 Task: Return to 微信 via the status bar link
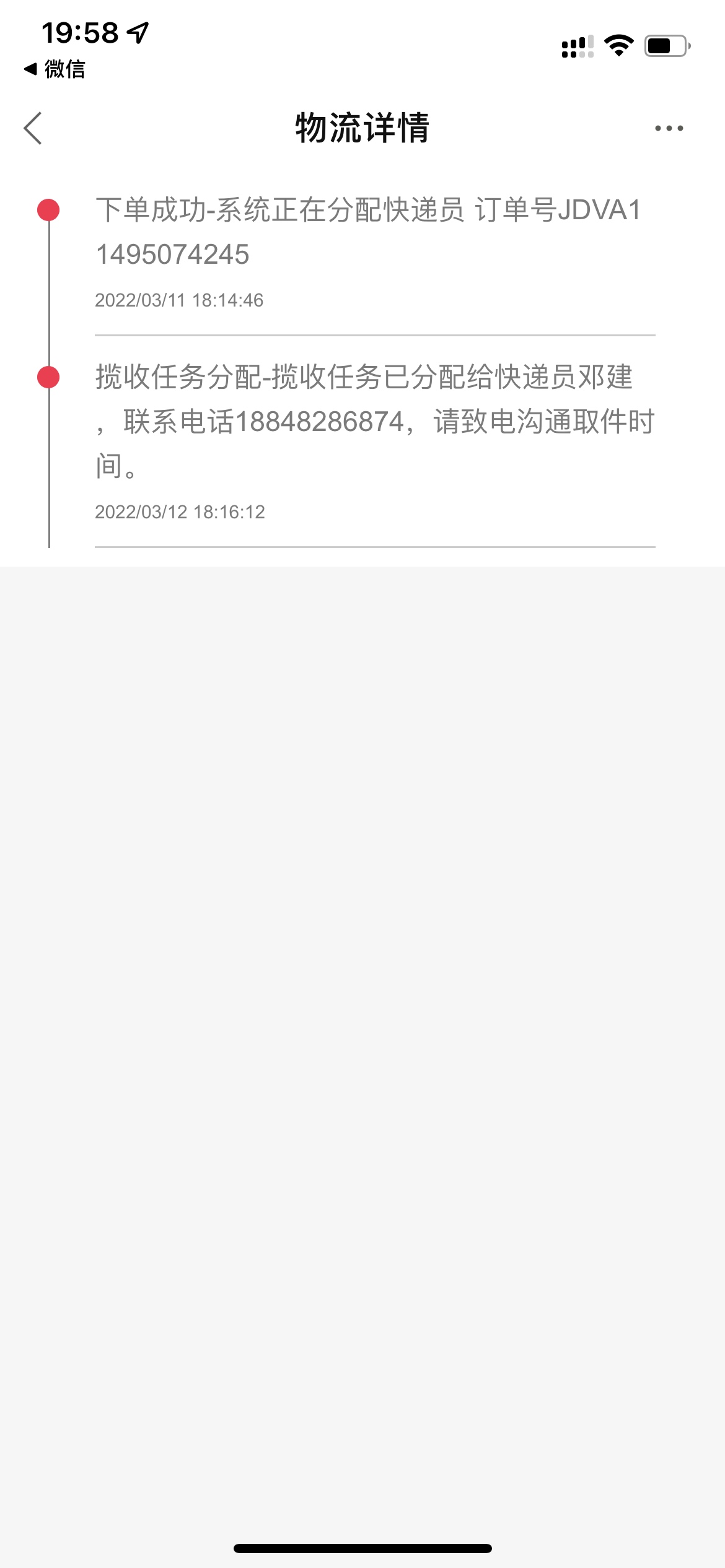(55, 69)
